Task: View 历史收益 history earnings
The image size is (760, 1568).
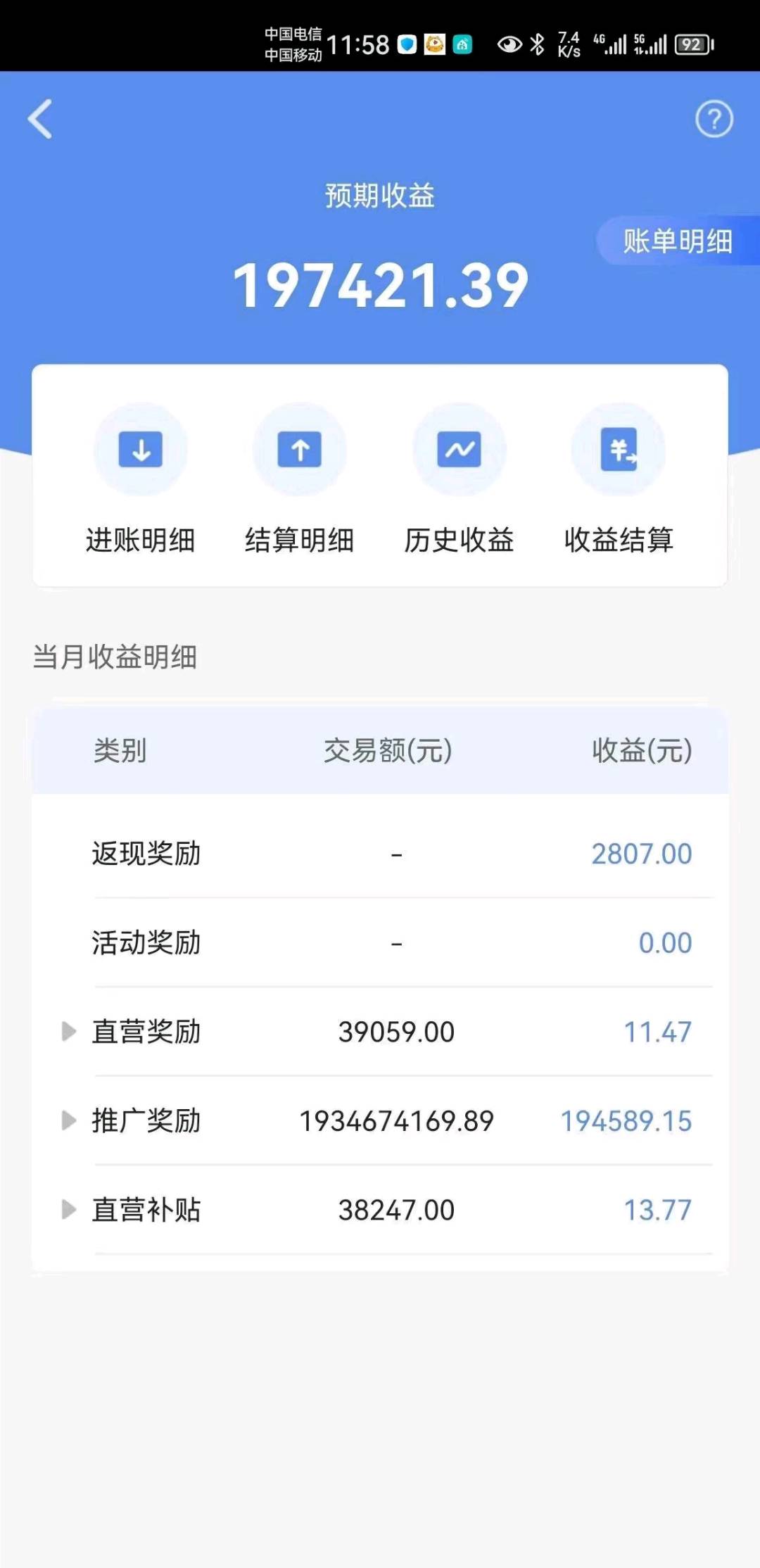Action: [459, 479]
